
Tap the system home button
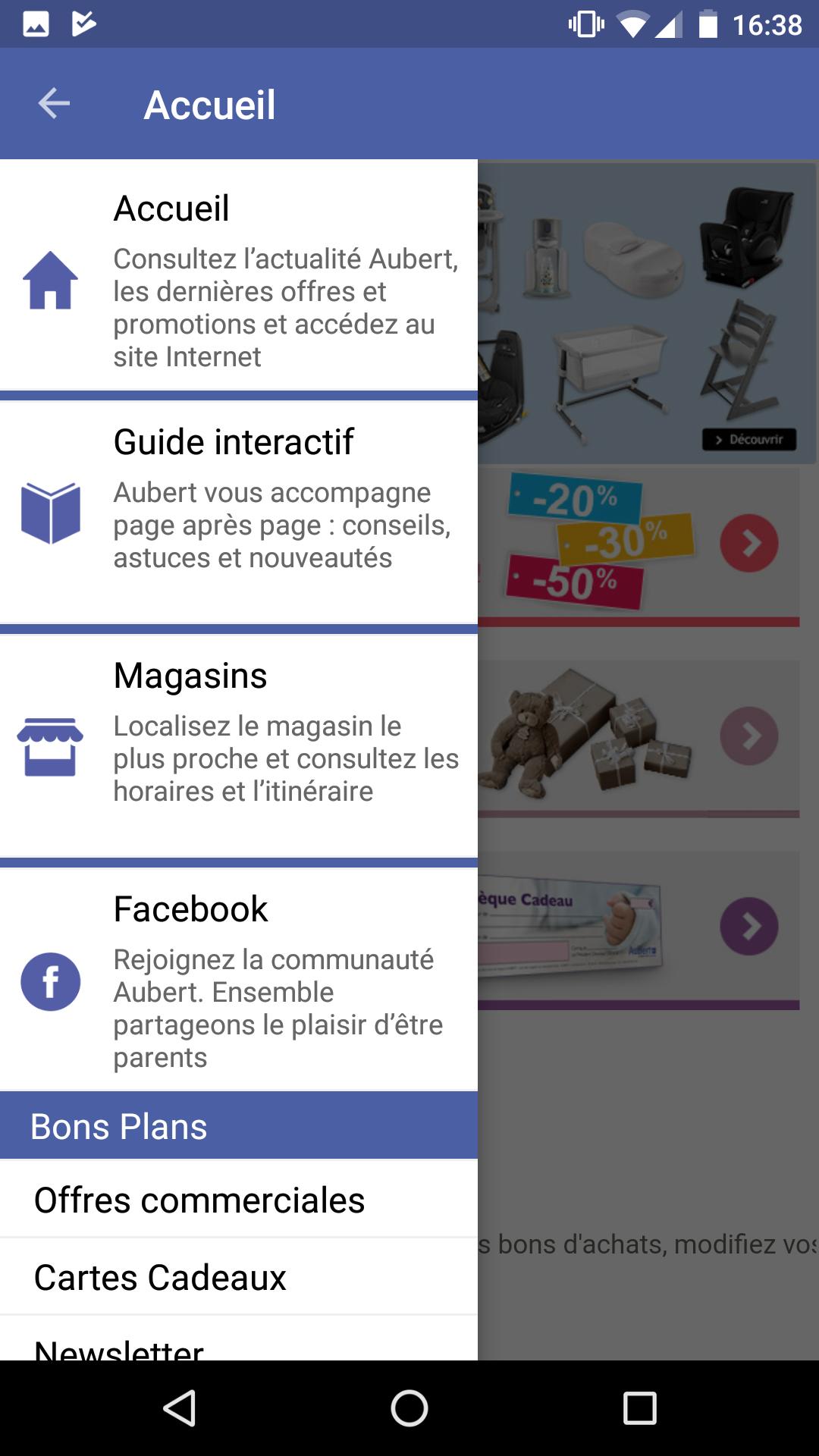tap(409, 1409)
